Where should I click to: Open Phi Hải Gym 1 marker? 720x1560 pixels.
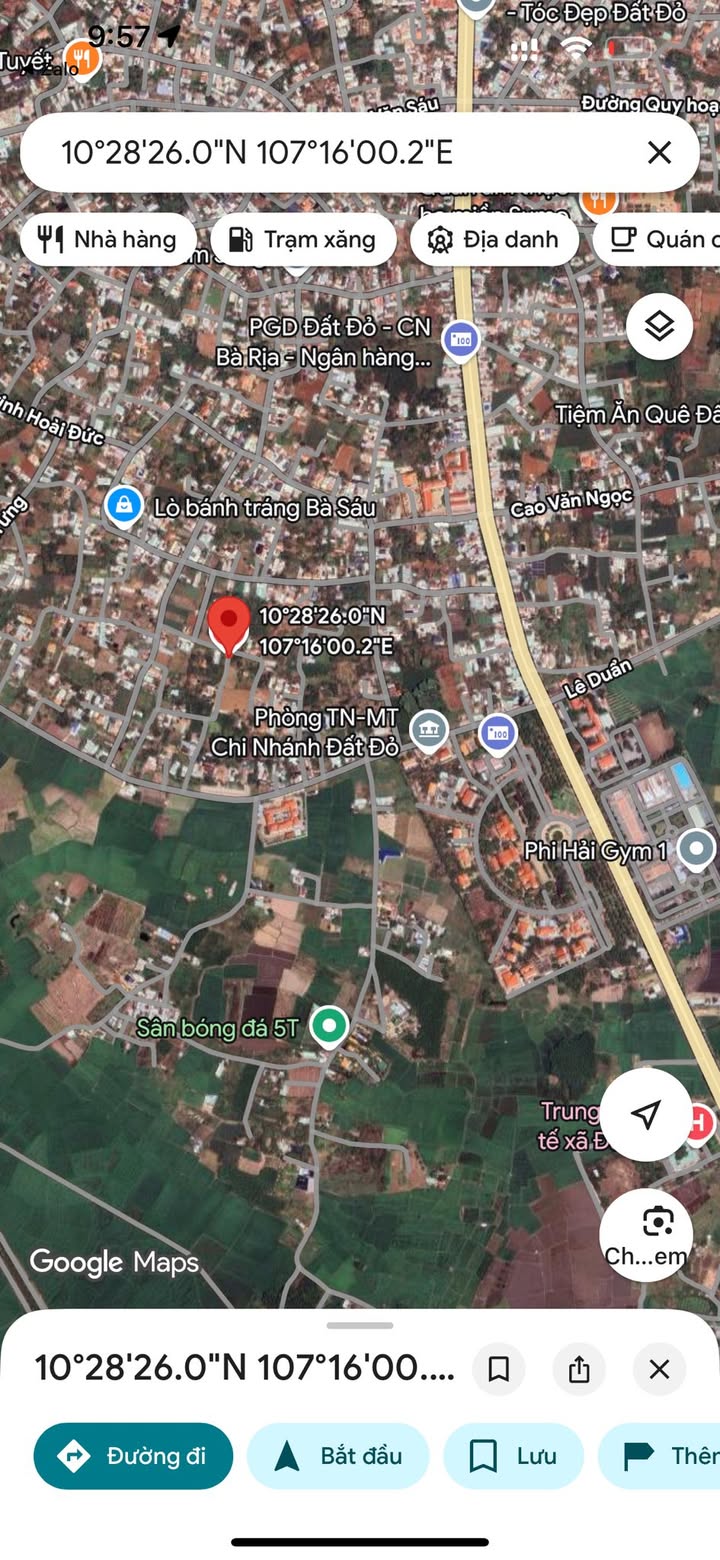coord(696,851)
